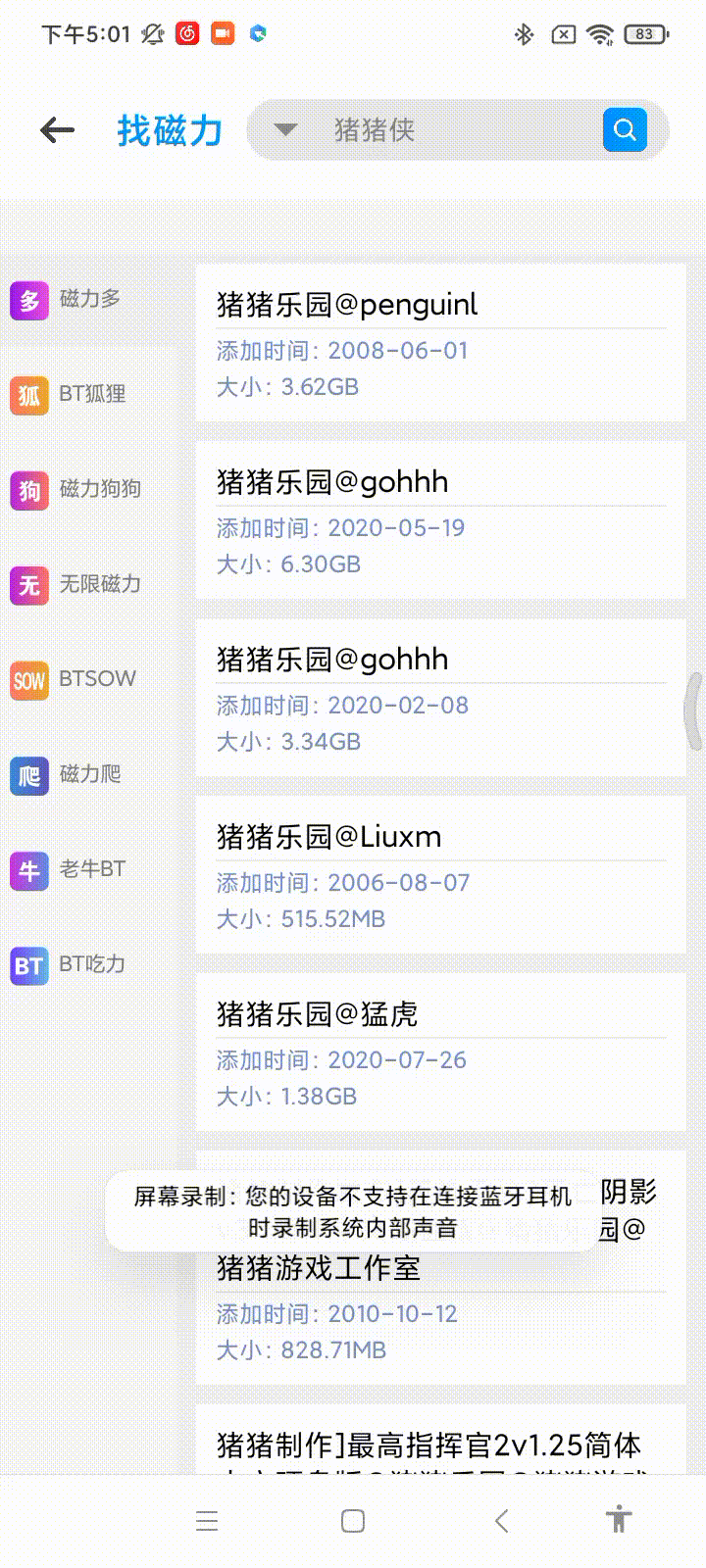Open the BTSOW search source
The image size is (706, 1568).
click(28, 680)
